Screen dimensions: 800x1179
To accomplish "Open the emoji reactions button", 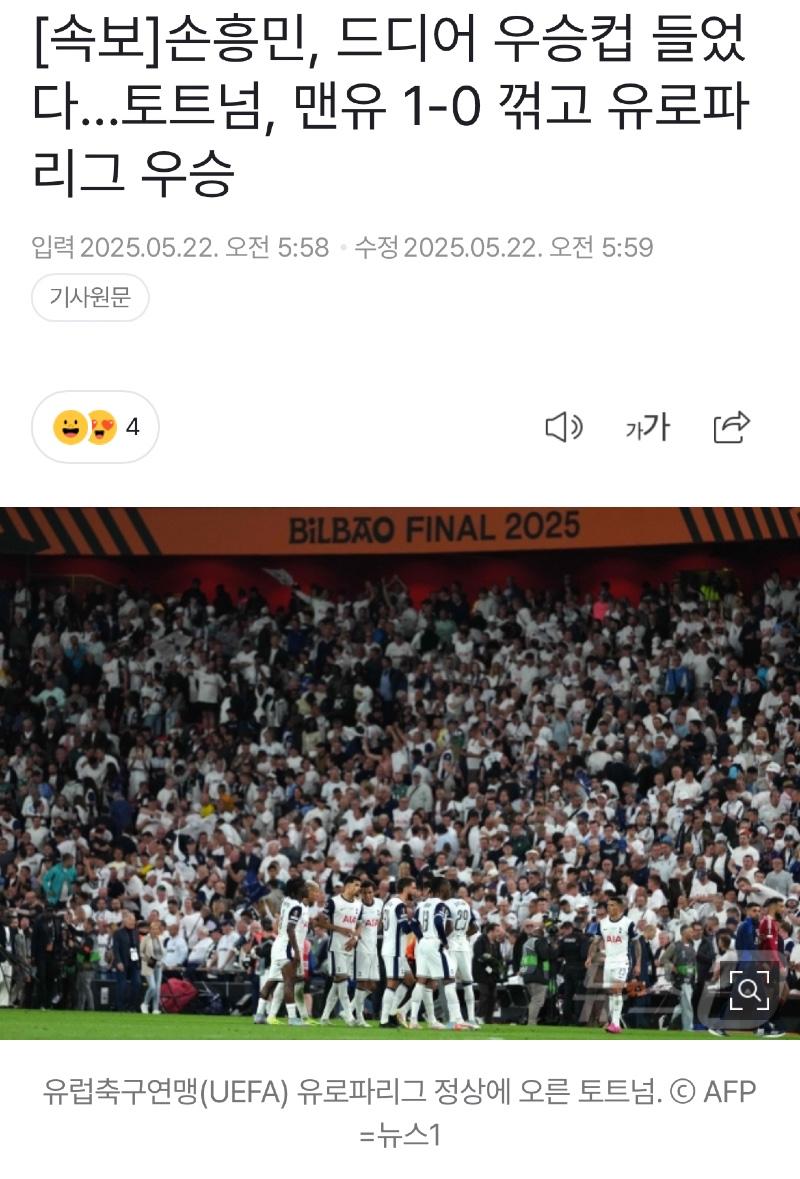I will (95, 427).
